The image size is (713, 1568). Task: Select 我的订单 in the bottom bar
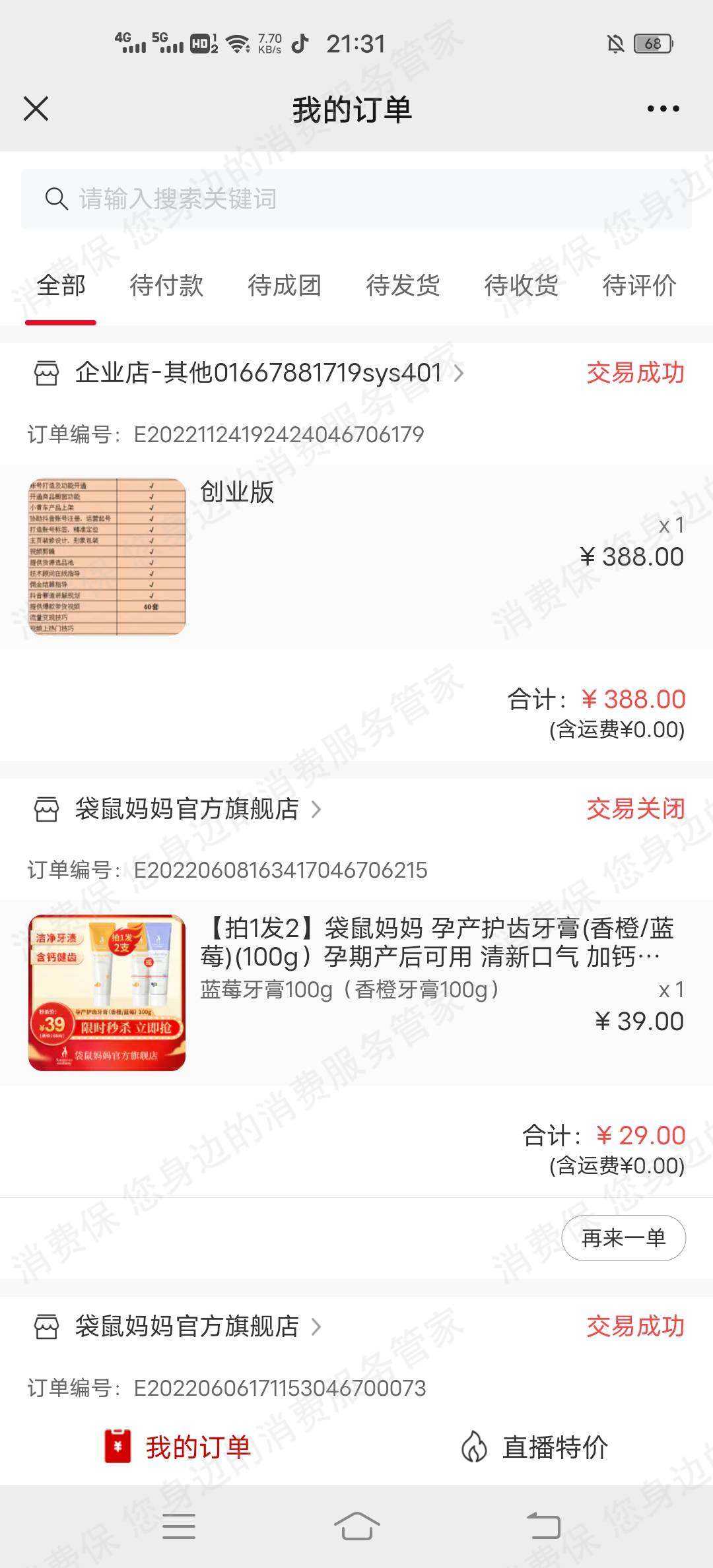point(178,1447)
